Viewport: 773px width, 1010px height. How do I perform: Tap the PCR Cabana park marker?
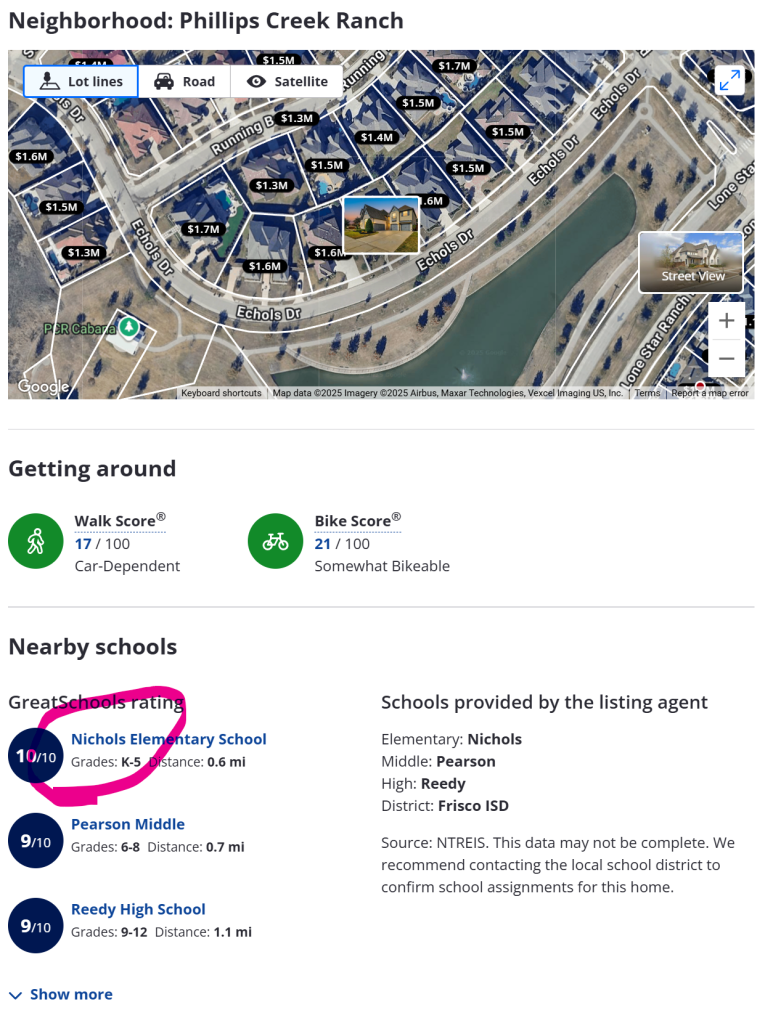click(x=128, y=327)
